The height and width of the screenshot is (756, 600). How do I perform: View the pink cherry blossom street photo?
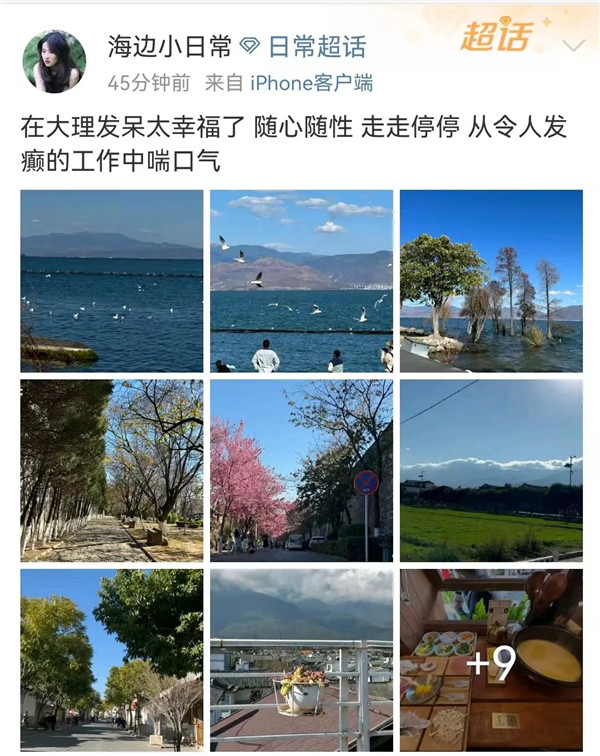pyautogui.click(x=301, y=470)
